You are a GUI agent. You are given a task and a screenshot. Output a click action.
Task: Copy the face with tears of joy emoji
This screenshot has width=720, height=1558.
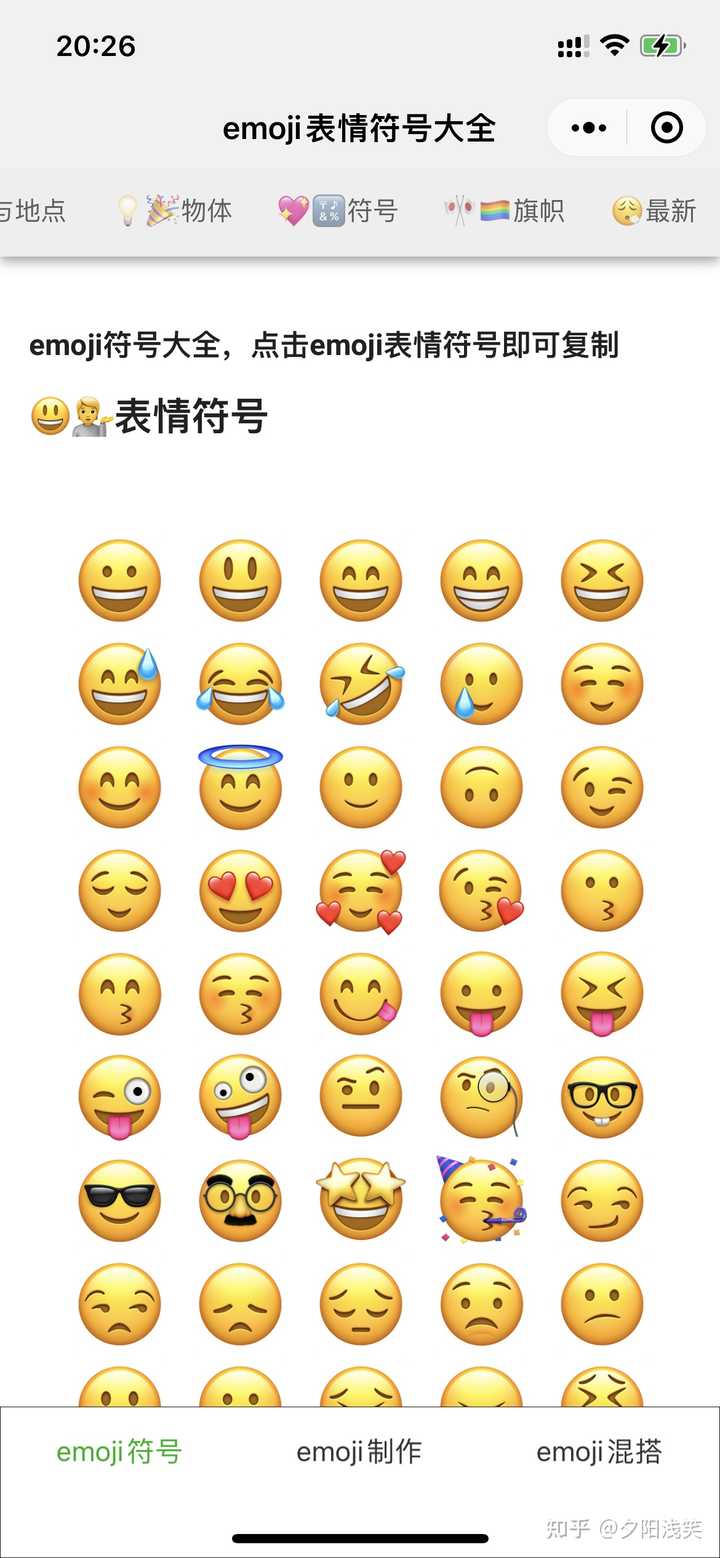point(240,683)
